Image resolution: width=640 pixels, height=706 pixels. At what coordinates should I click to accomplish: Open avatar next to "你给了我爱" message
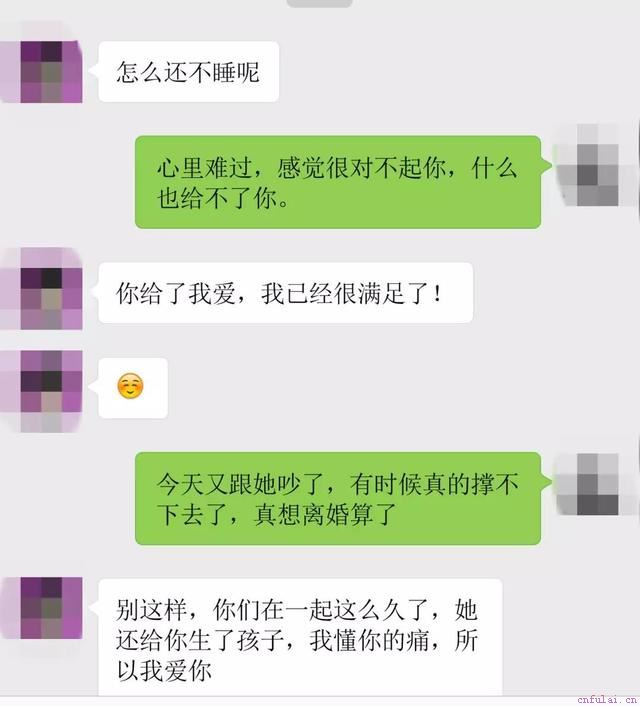(41, 290)
